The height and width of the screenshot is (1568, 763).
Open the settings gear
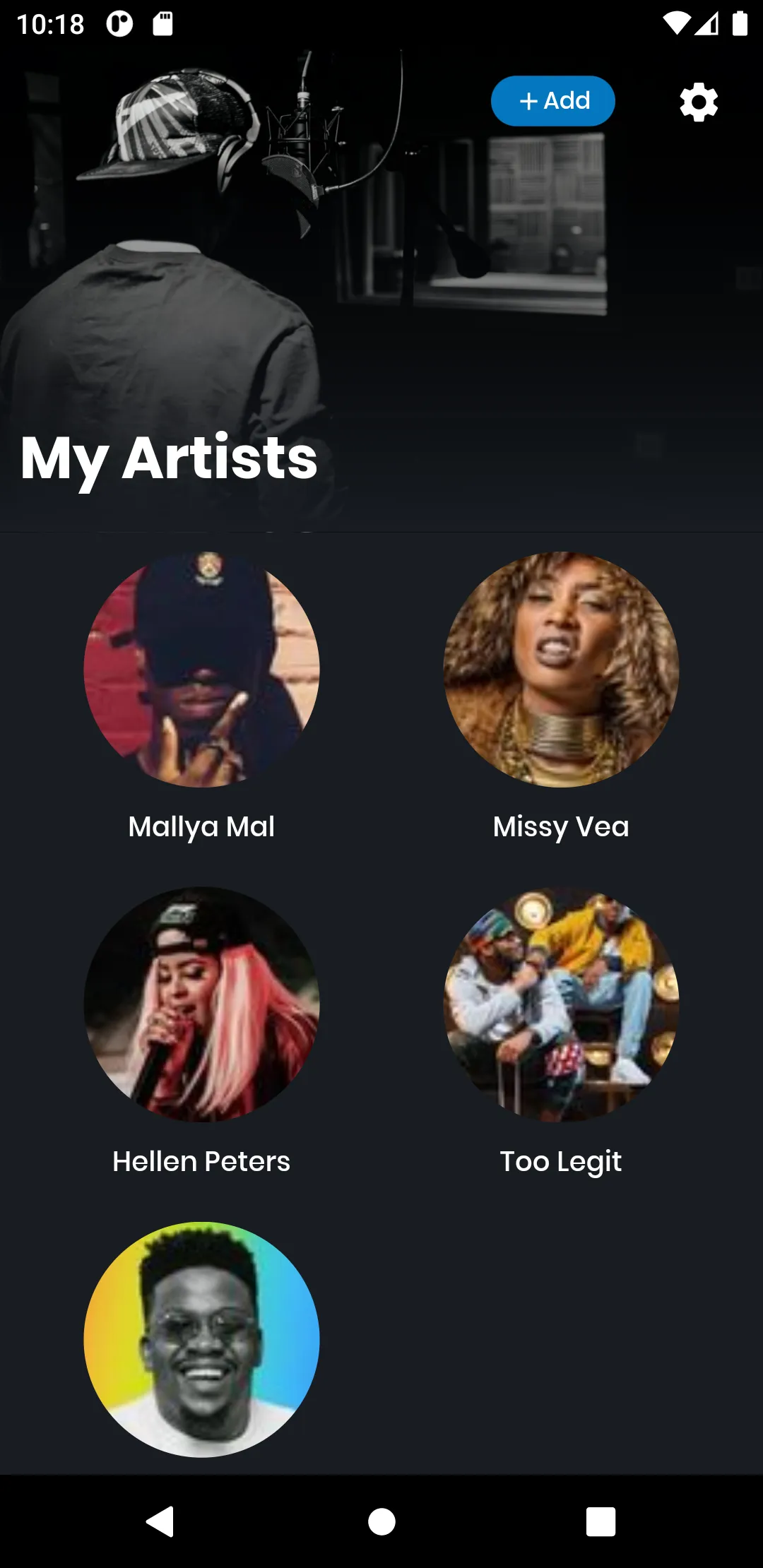(699, 102)
